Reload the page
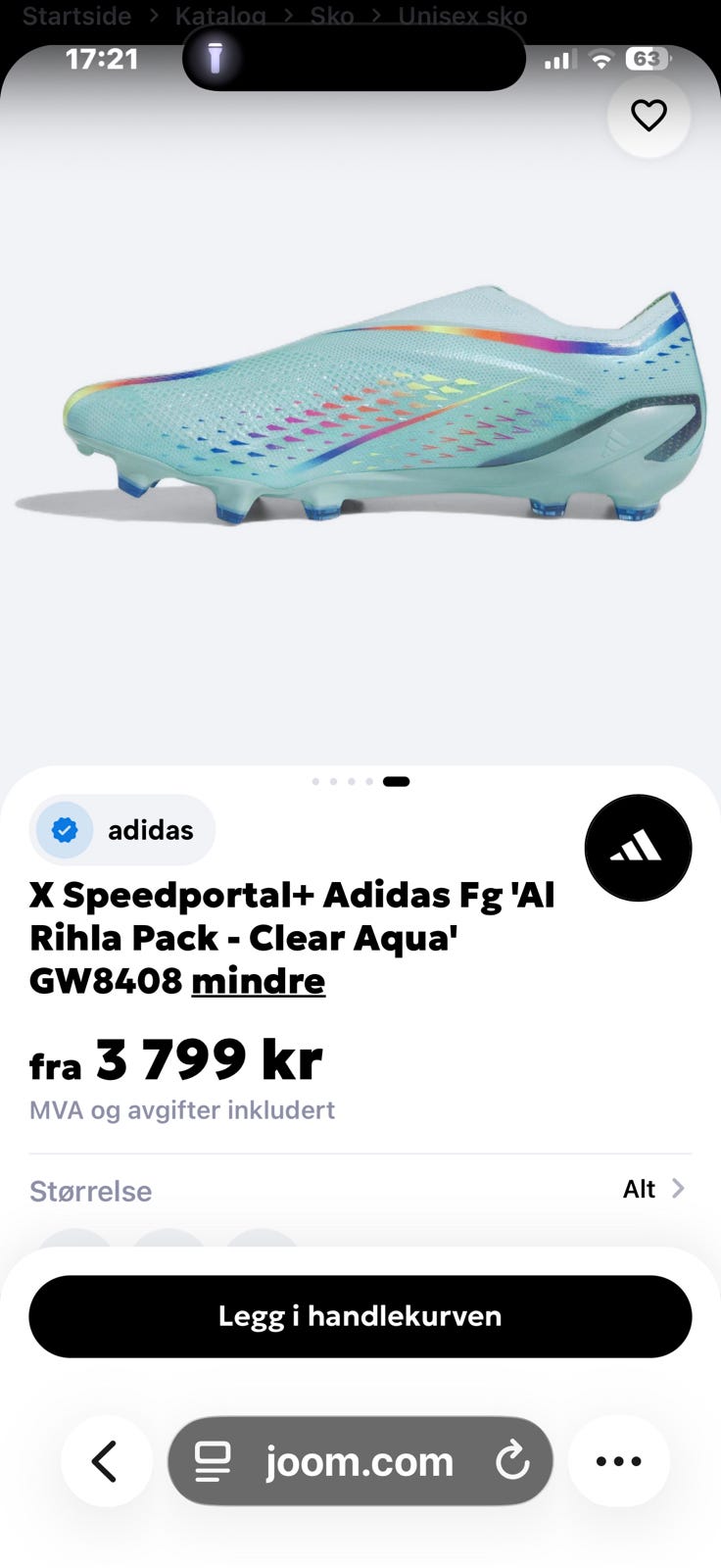The image size is (721, 1568). pos(511,1461)
